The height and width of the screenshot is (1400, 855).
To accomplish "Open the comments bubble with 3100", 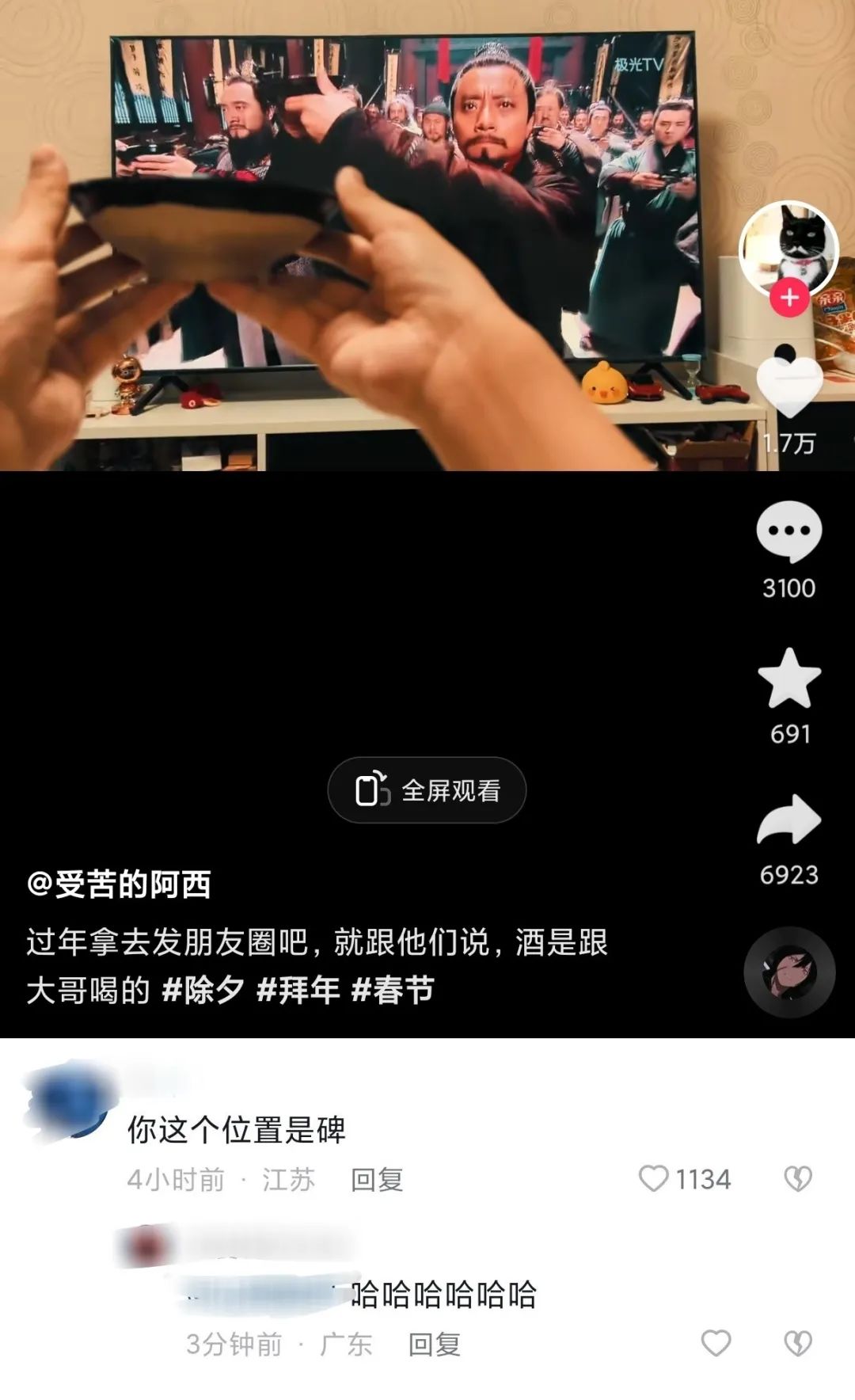I will (788, 531).
